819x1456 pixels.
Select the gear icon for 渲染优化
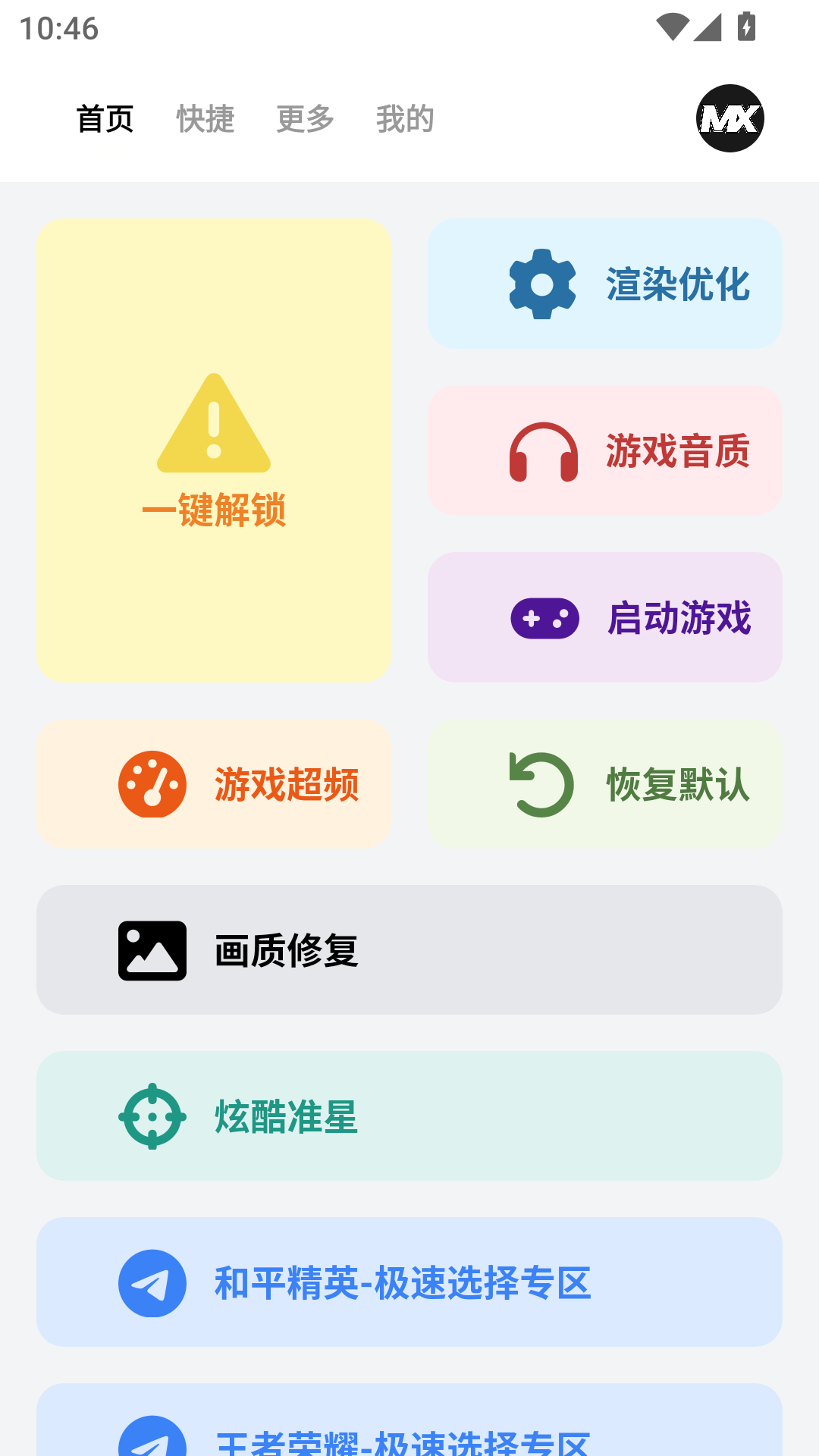(x=541, y=284)
